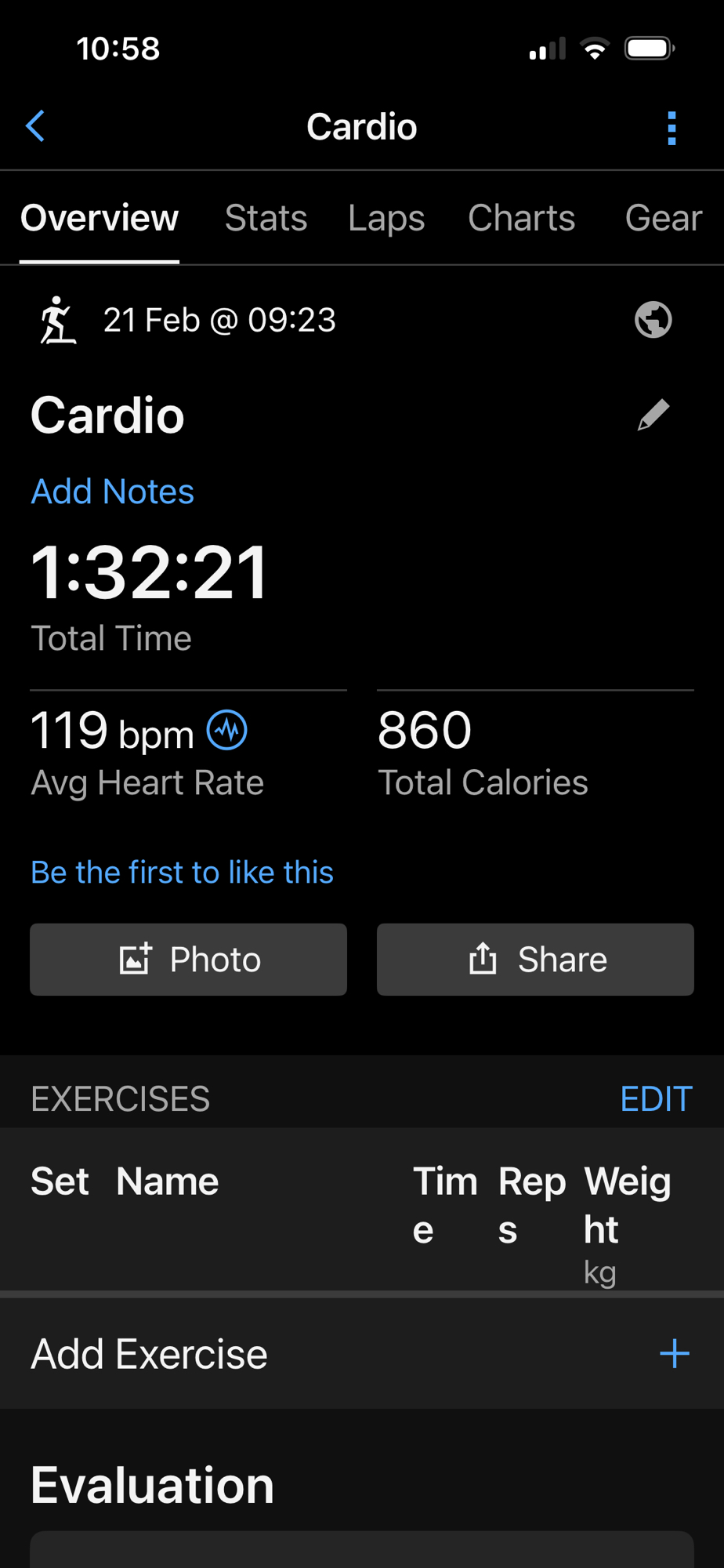Screen dimensions: 724x1568
Task: Tap the Add Exercise row
Action: (360, 1354)
